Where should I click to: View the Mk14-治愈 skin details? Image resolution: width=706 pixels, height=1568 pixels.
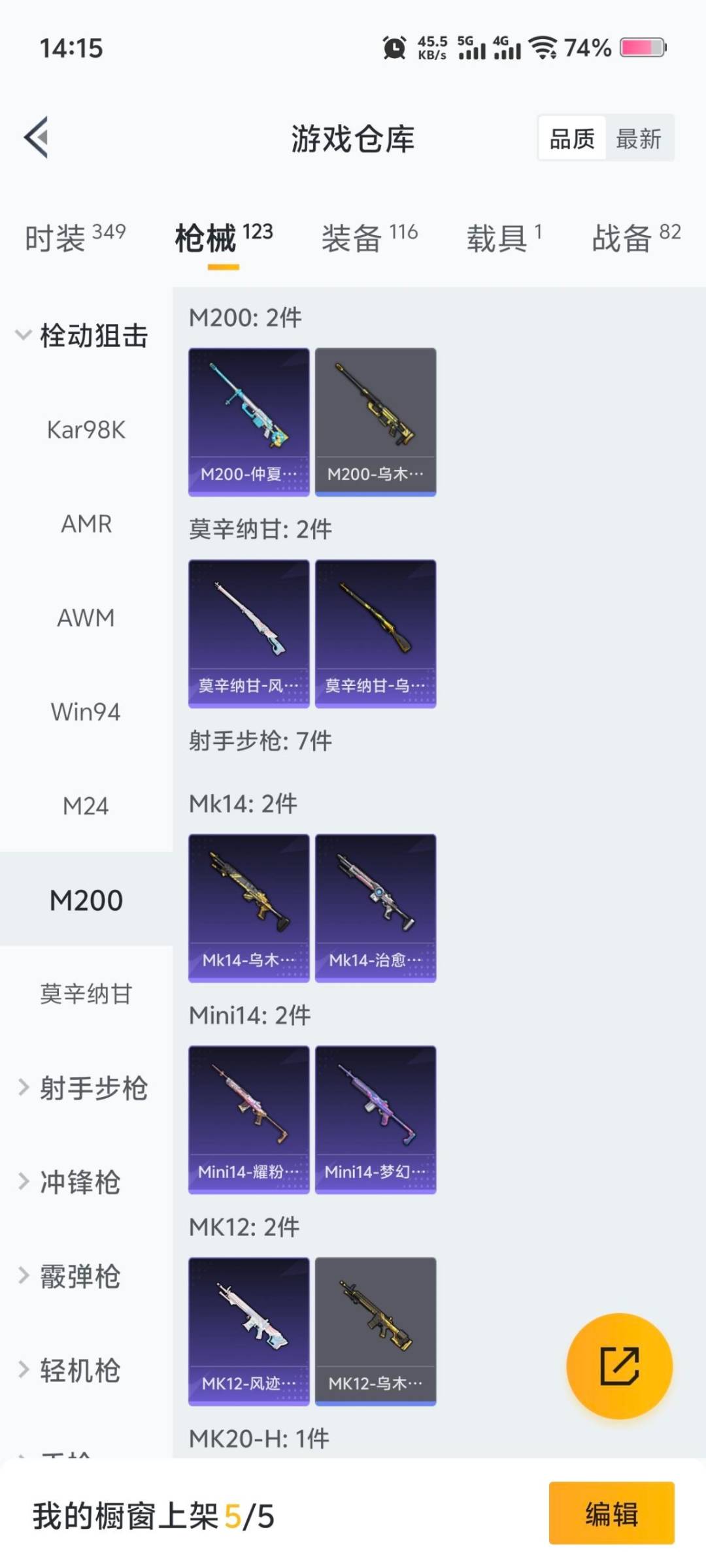pos(375,905)
